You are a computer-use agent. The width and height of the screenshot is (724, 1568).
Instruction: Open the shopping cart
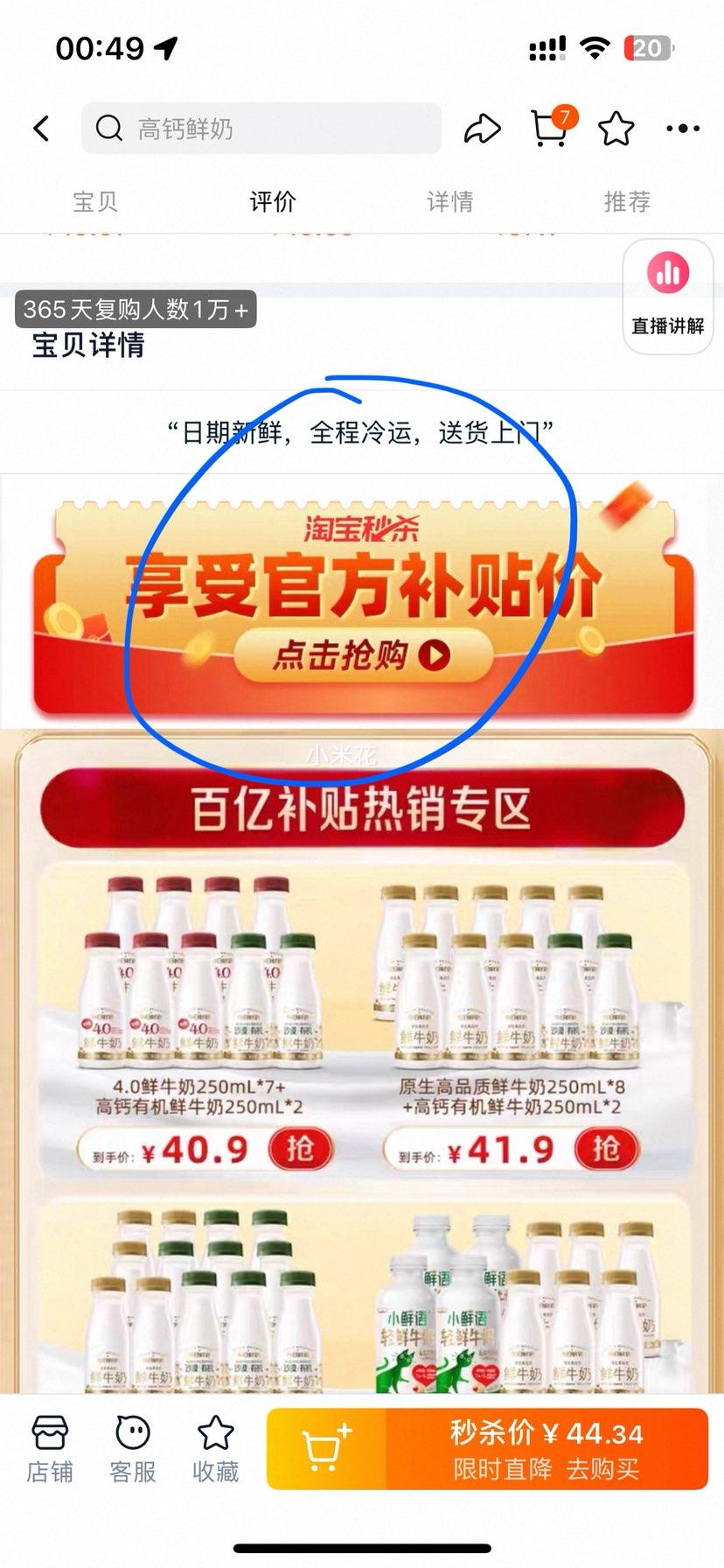click(550, 129)
